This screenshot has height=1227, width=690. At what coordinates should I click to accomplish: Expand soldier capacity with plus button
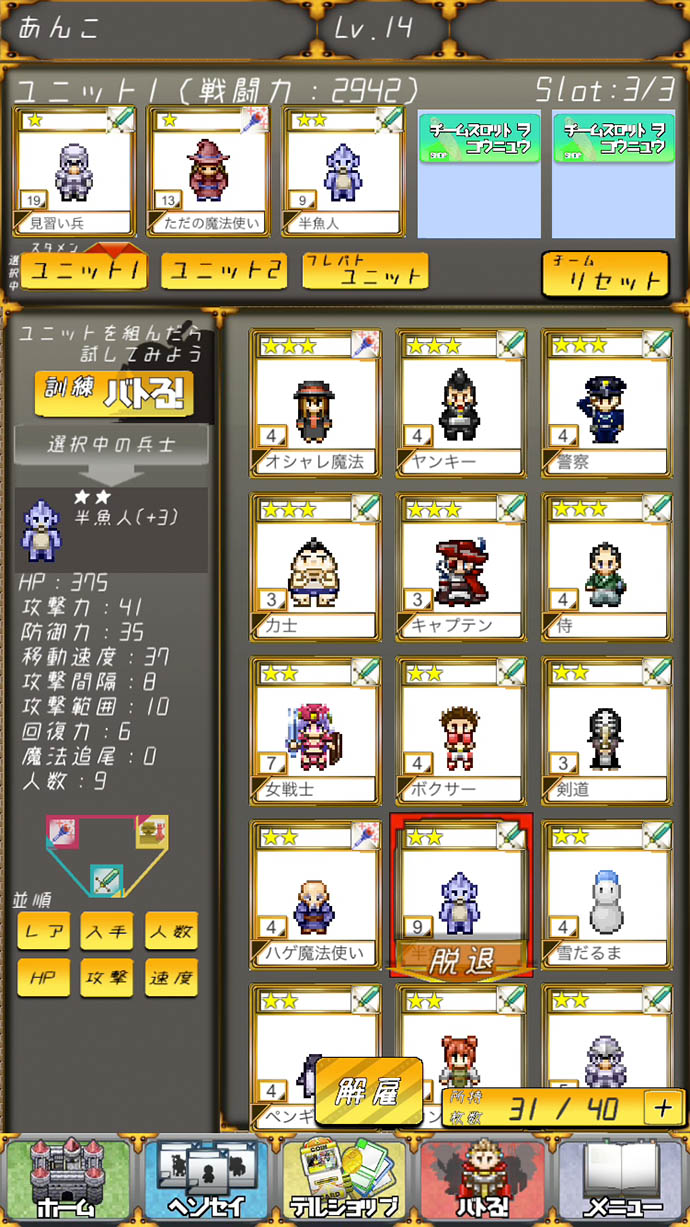click(x=663, y=1108)
